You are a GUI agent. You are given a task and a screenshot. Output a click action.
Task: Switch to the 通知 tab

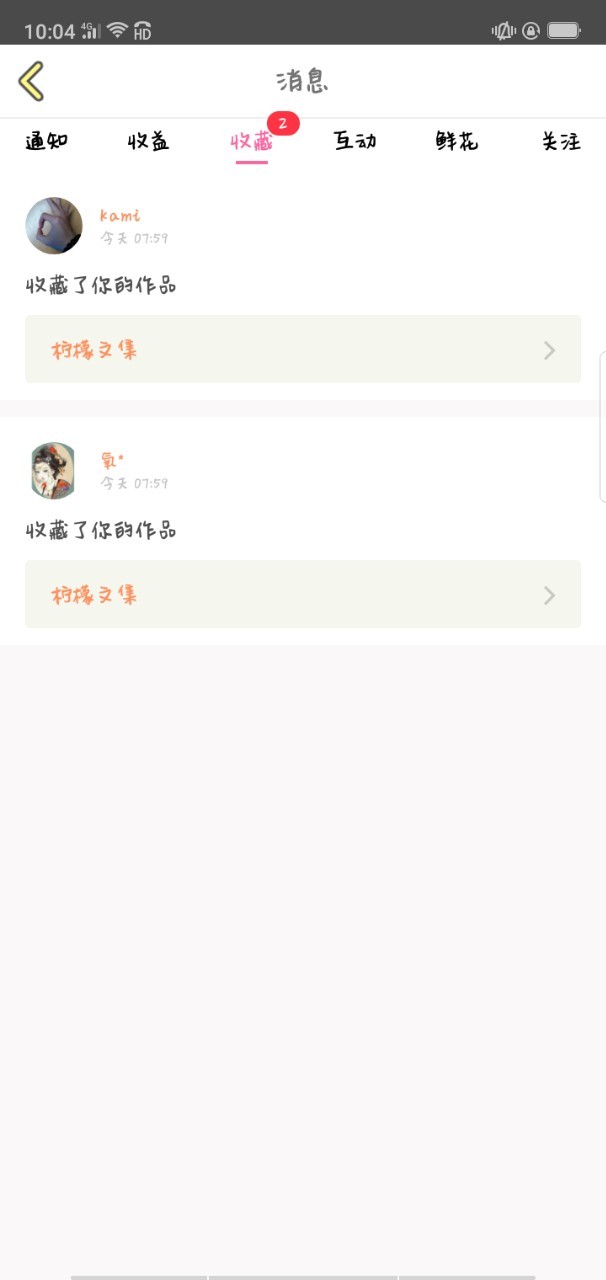[46, 142]
